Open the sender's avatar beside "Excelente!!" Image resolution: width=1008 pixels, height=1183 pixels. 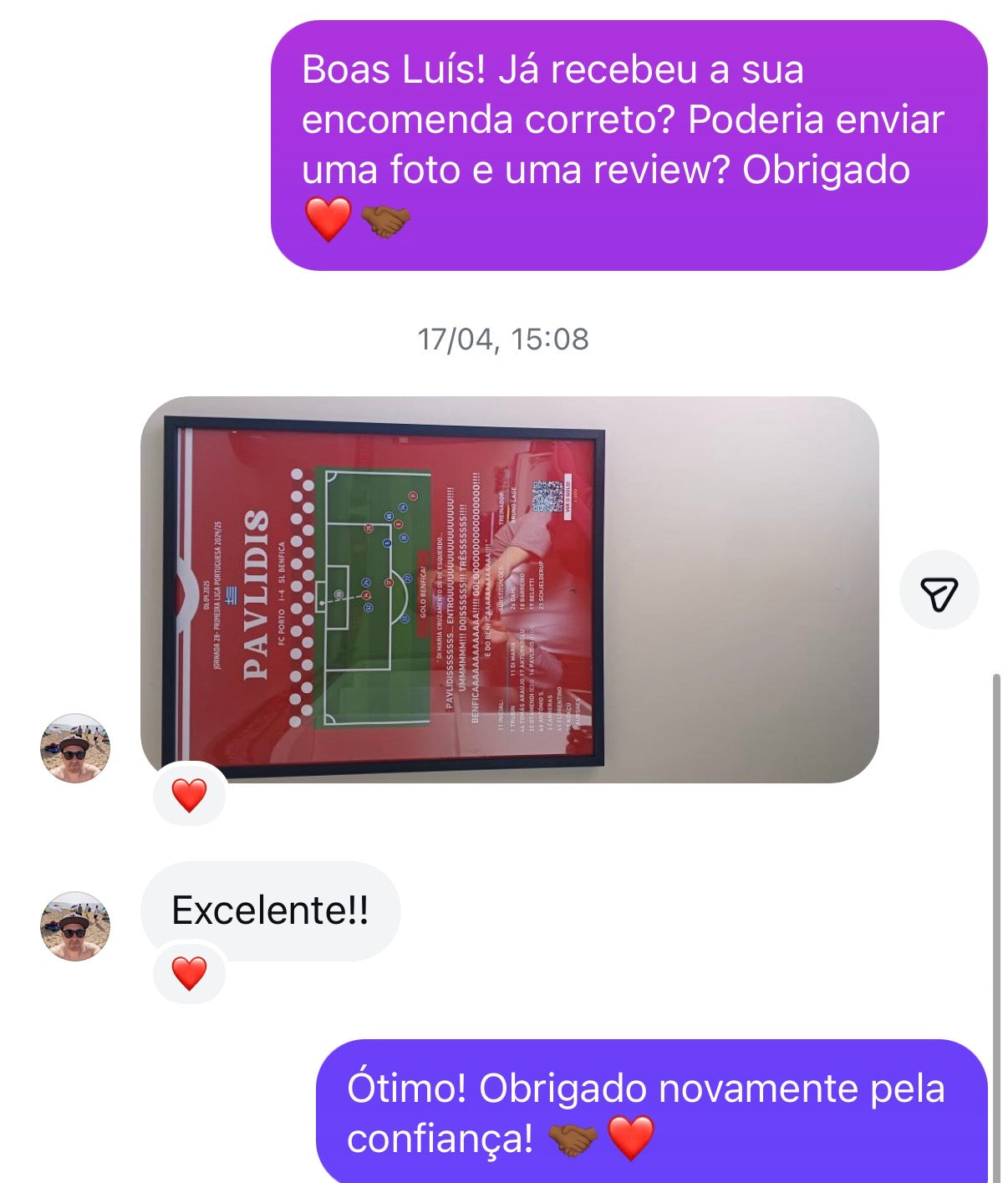coord(75,926)
